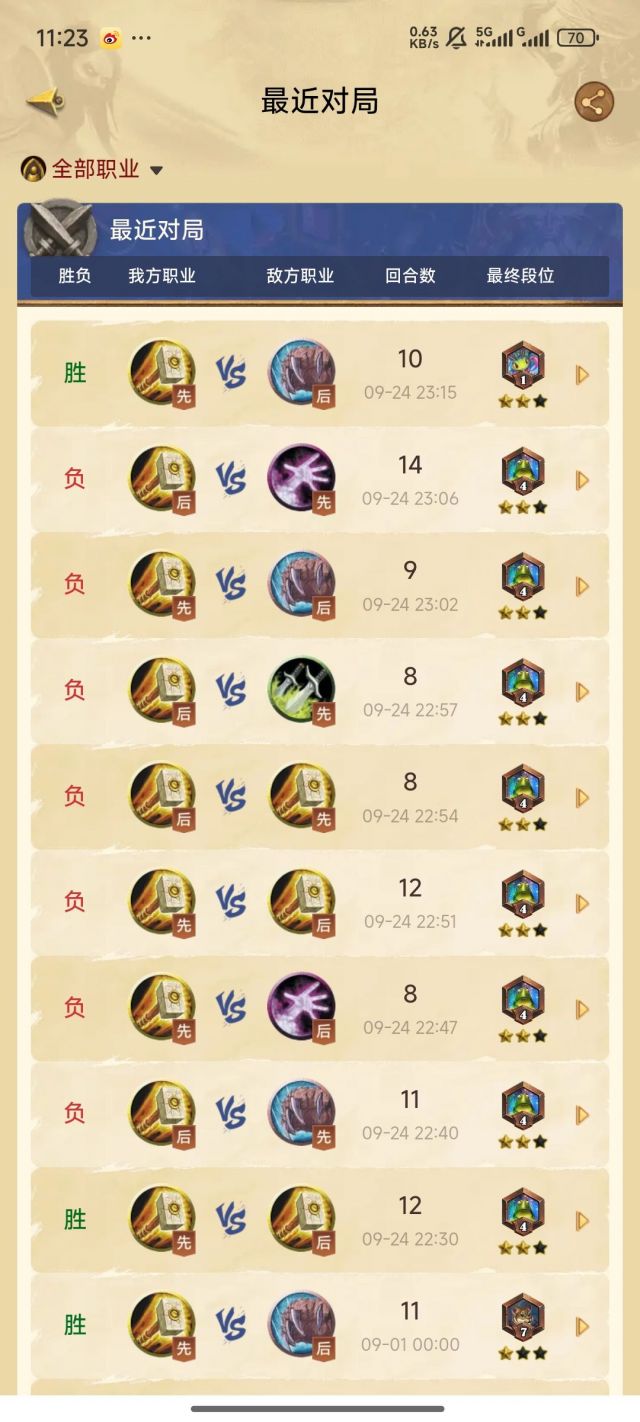640x1422 pixels.
Task: View details of the 09-24 22:54 match
Action: [x=582, y=798]
